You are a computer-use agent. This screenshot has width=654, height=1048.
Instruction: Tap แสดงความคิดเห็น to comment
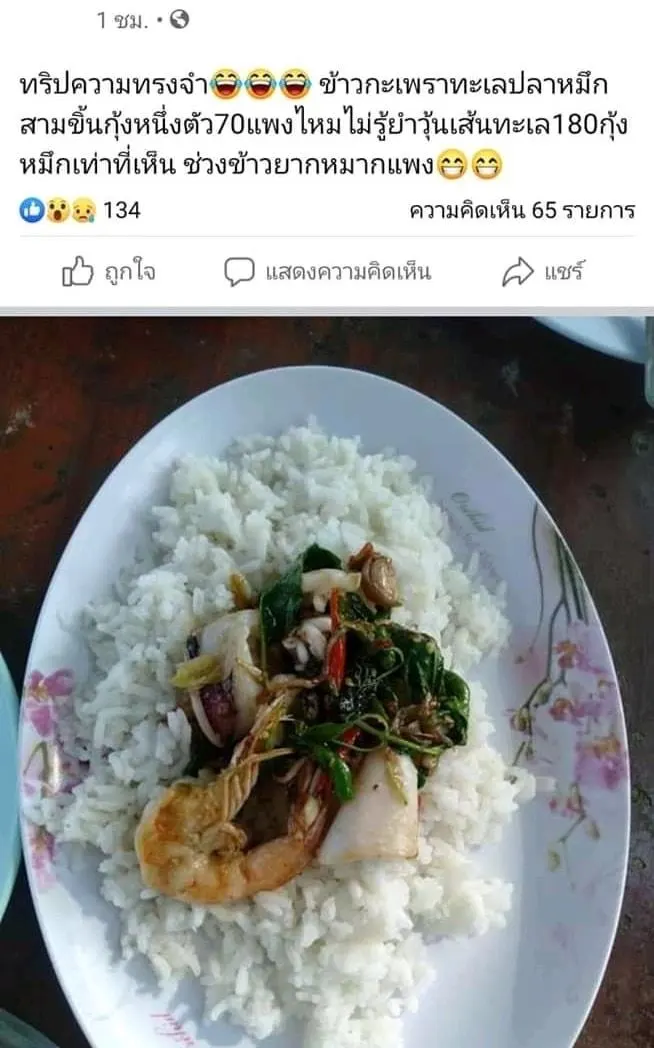pos(327,271)
